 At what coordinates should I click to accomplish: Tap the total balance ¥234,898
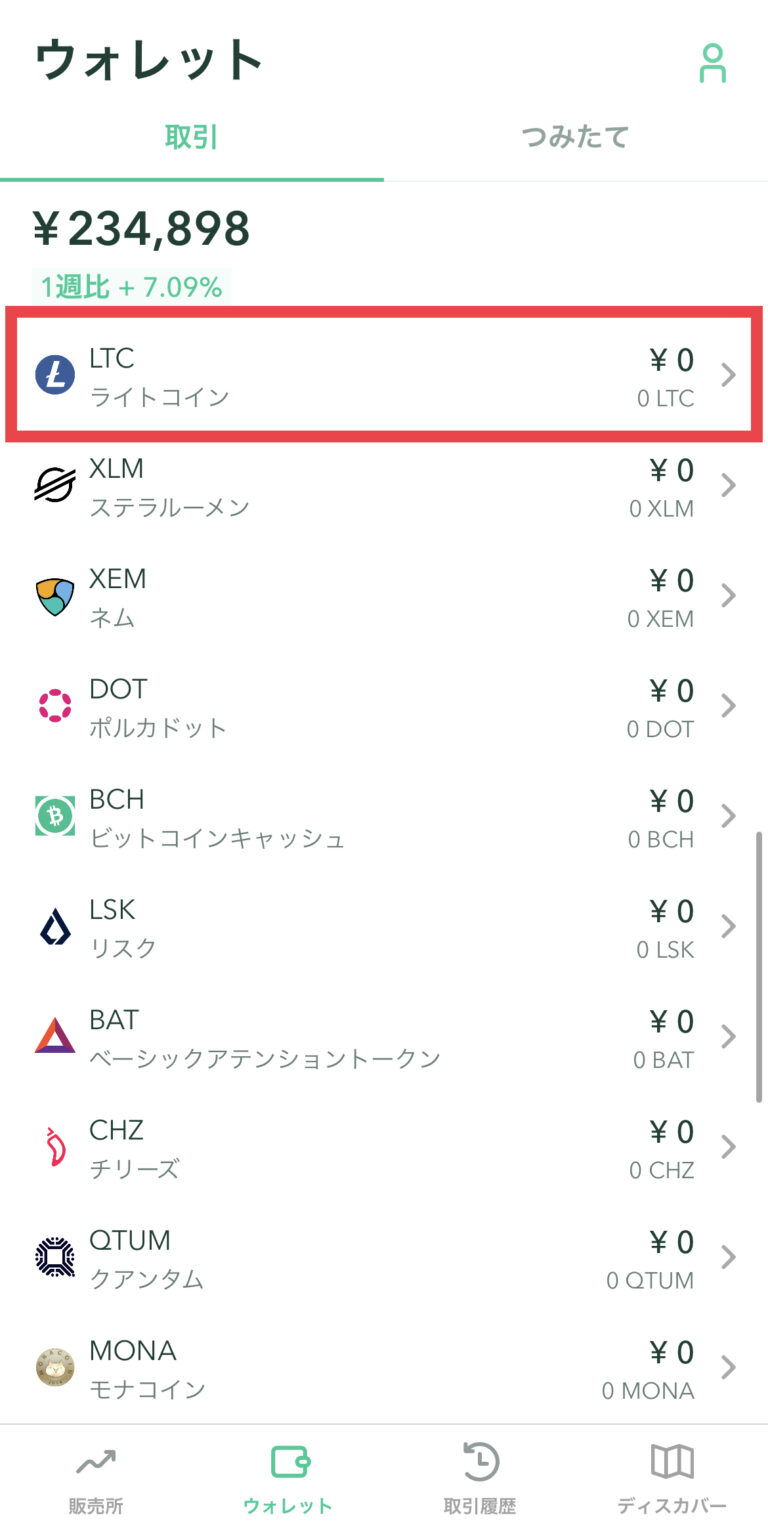pyautogui.click(x=140, y=228)
